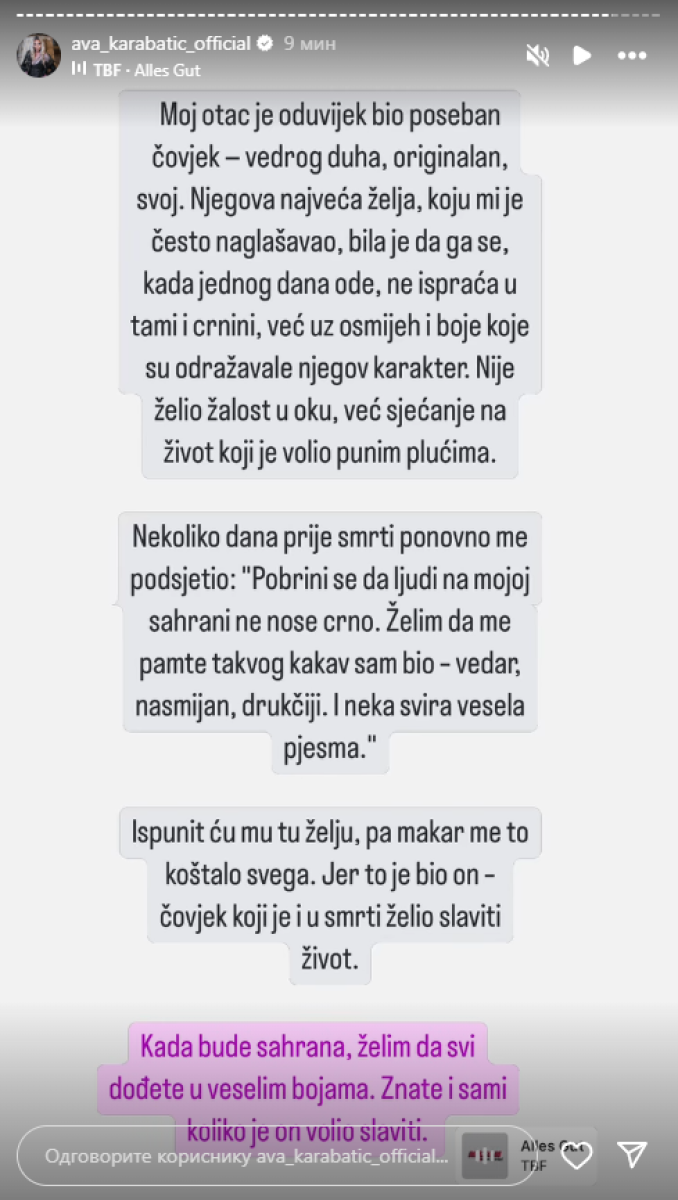Share the story via paper plane icon
The image size is (678, 1200).
pyautogui.click(x=632, y=1156)
